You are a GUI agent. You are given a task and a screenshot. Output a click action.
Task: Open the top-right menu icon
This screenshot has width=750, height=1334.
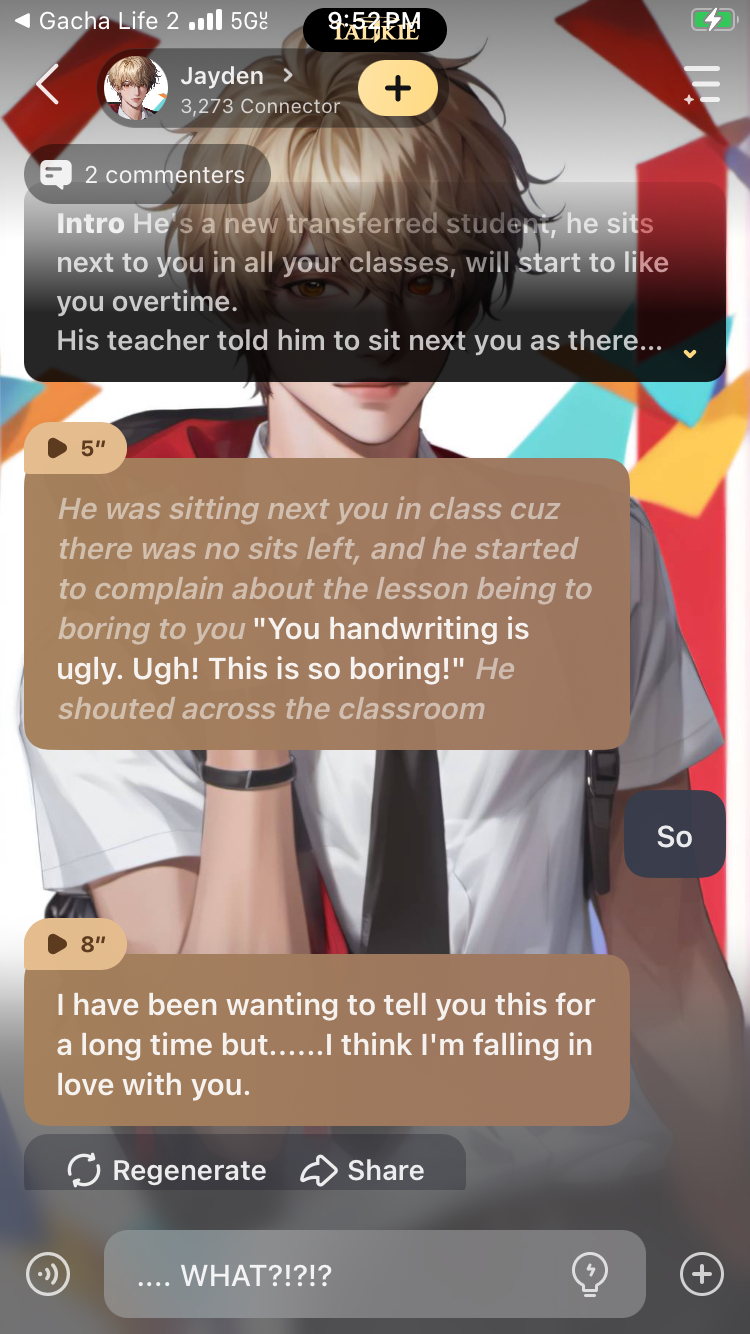point(702,85)
